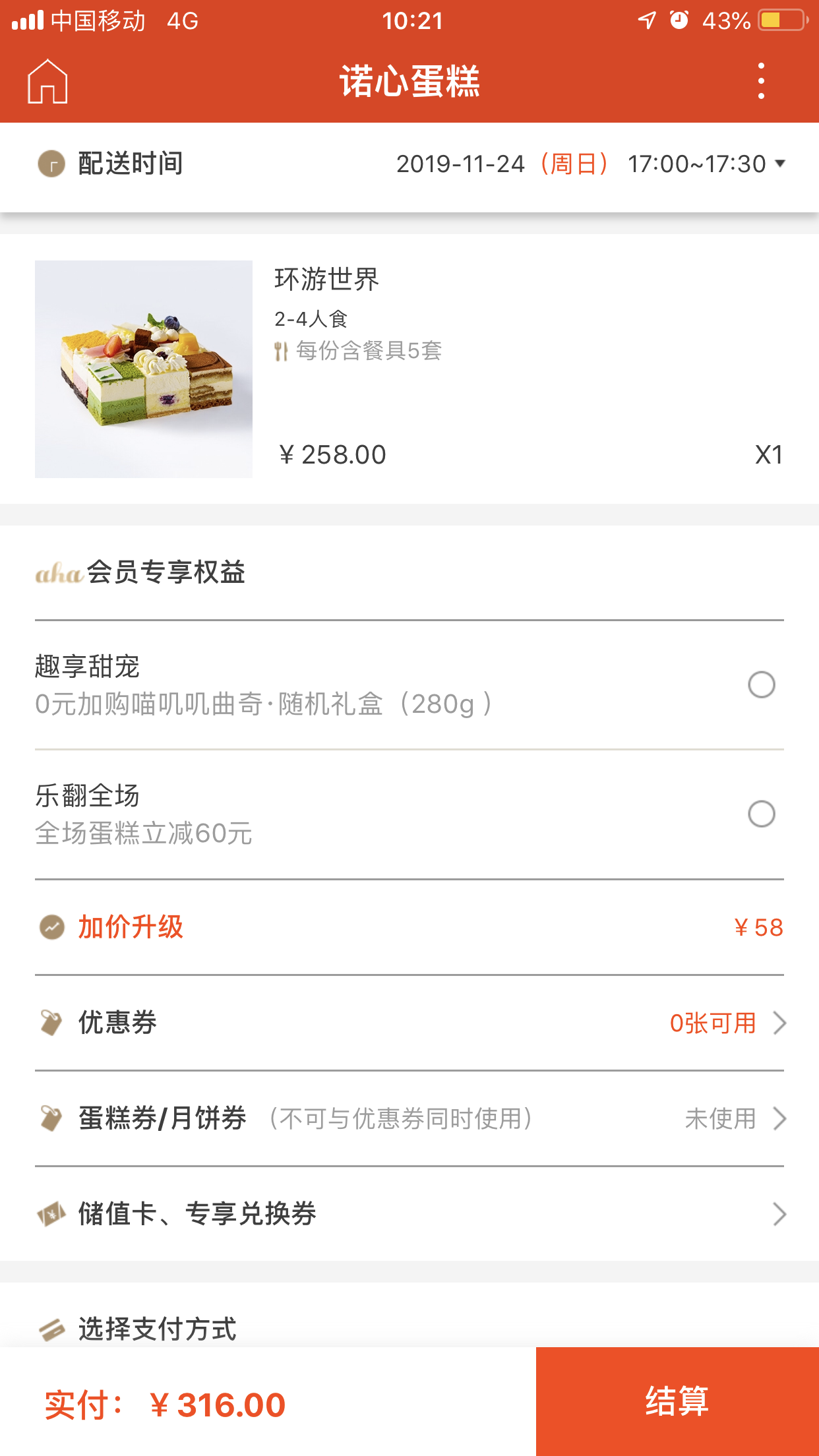Open 储值卡、专享兑换券 row
Screen dimensions: 819x1456
409,1214
